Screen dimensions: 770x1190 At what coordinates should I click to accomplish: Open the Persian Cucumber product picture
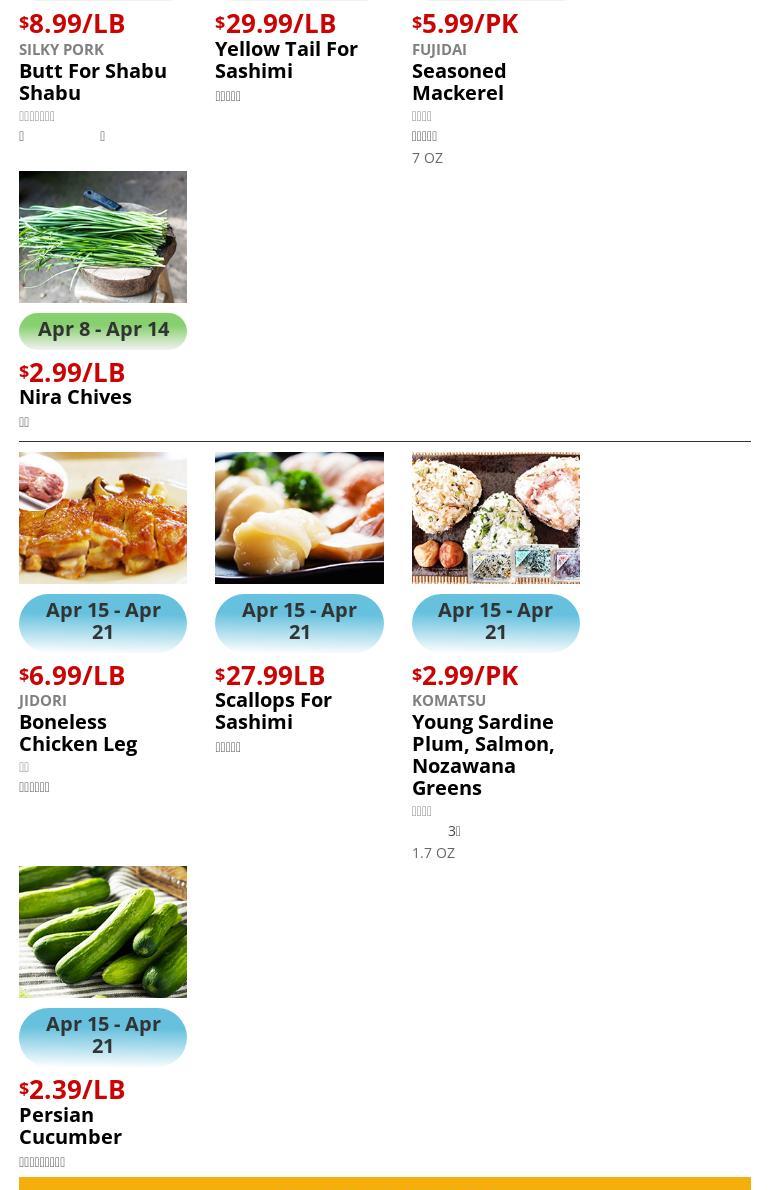pos(103,932)
